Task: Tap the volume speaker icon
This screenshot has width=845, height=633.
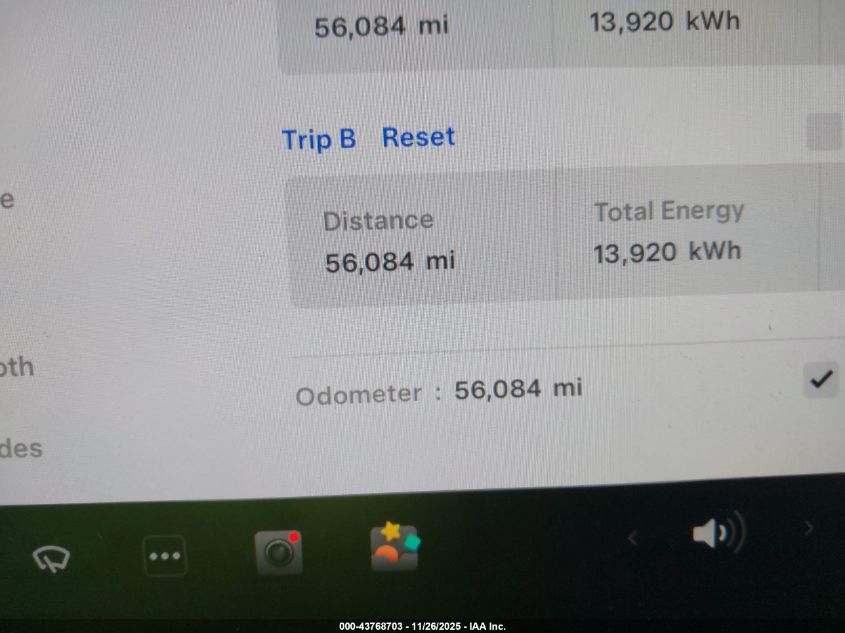Action: 716,535
